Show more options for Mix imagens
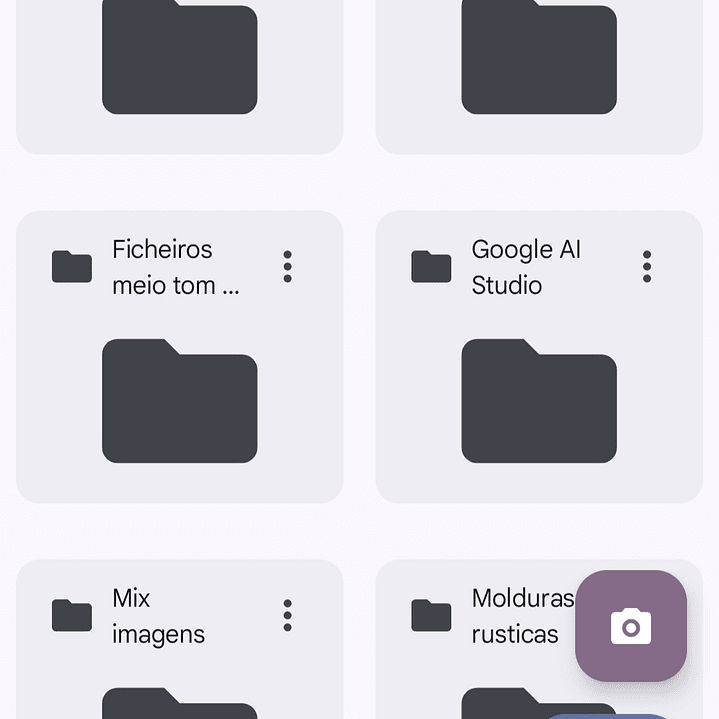719x719 pixels. coord(288,616)
